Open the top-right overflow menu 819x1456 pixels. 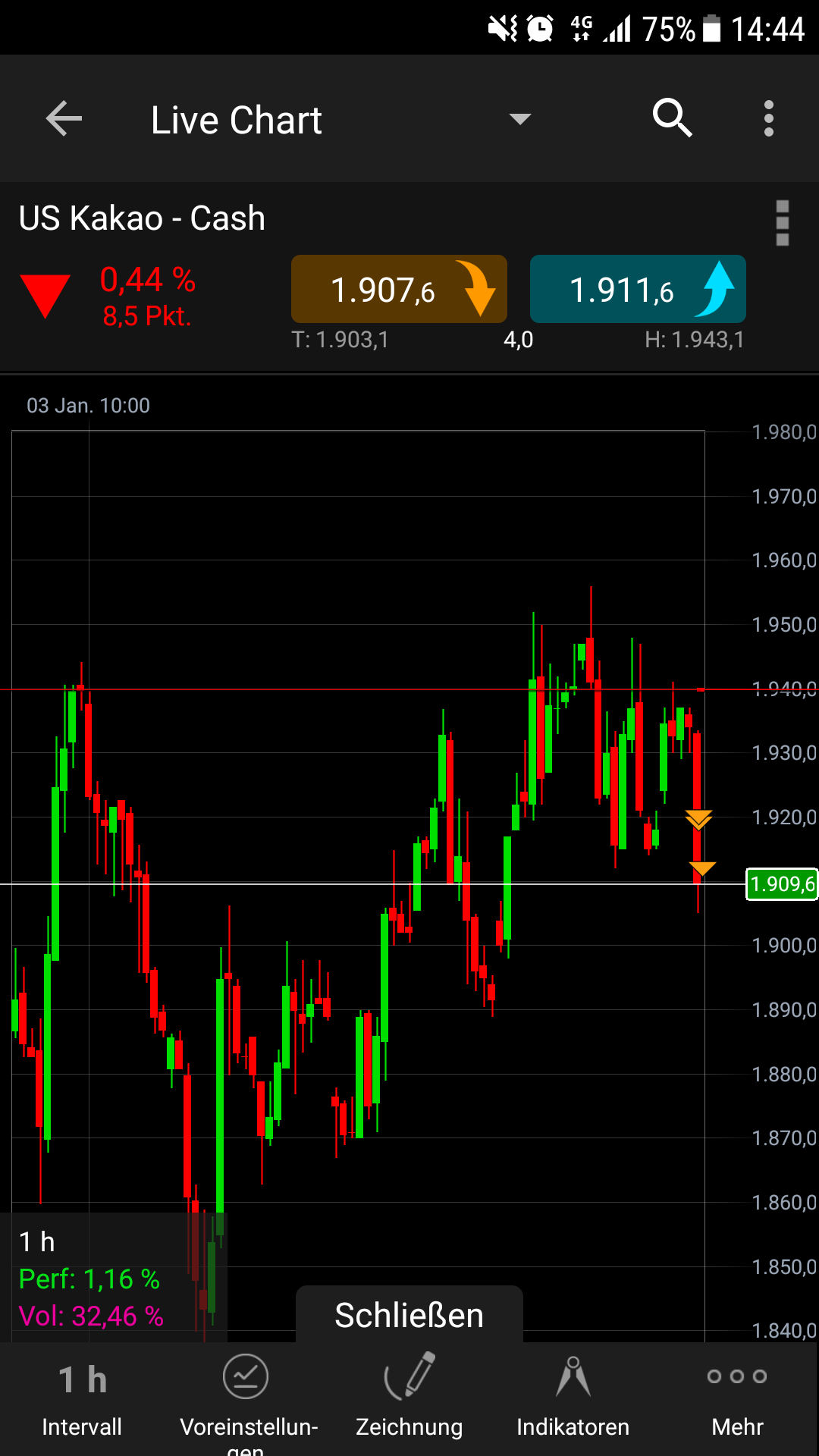coord(767,119)
